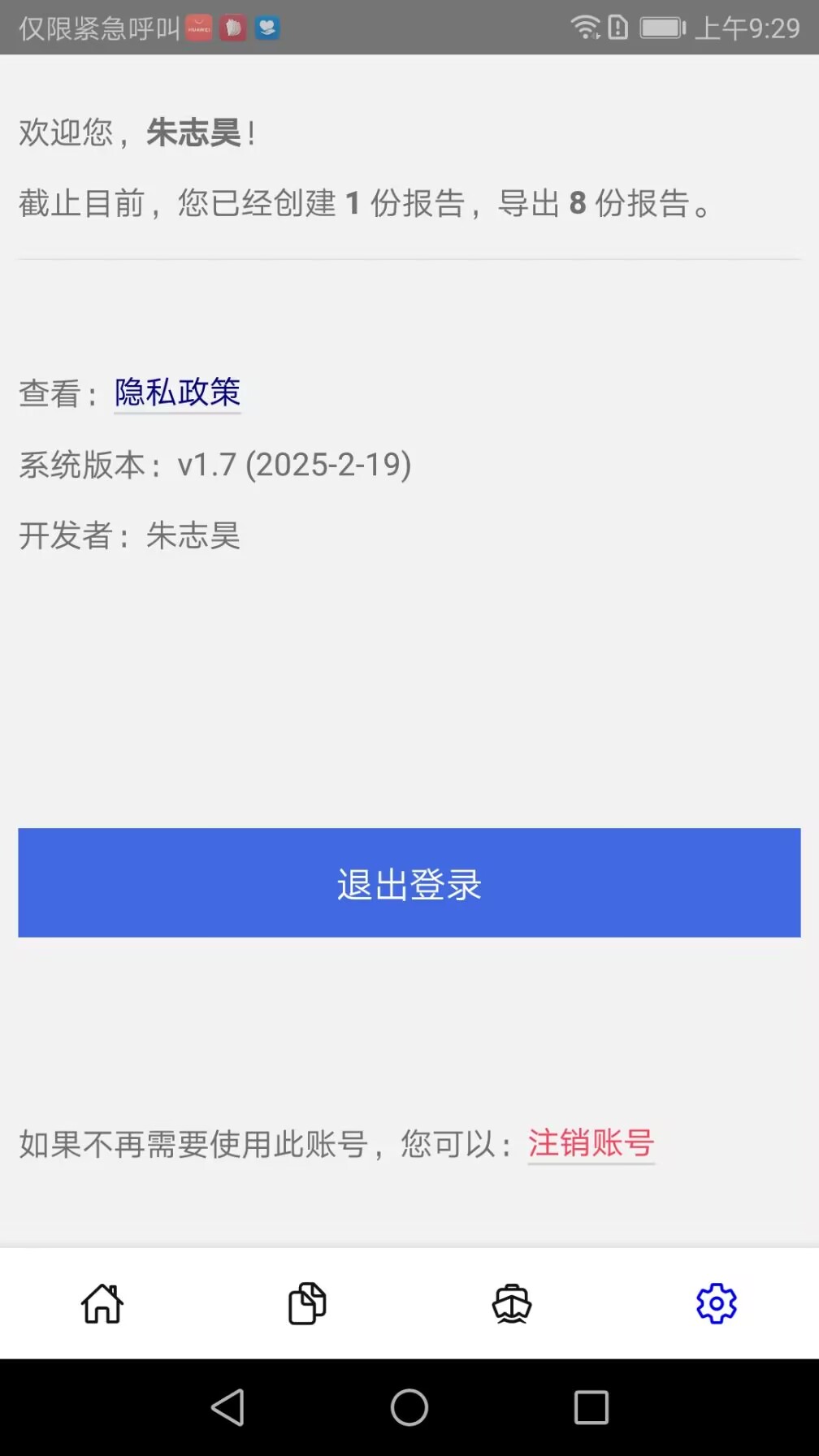Tap the alert/exclamation icon in the status bar
The image size is (819, 1456).
point(615,26)
